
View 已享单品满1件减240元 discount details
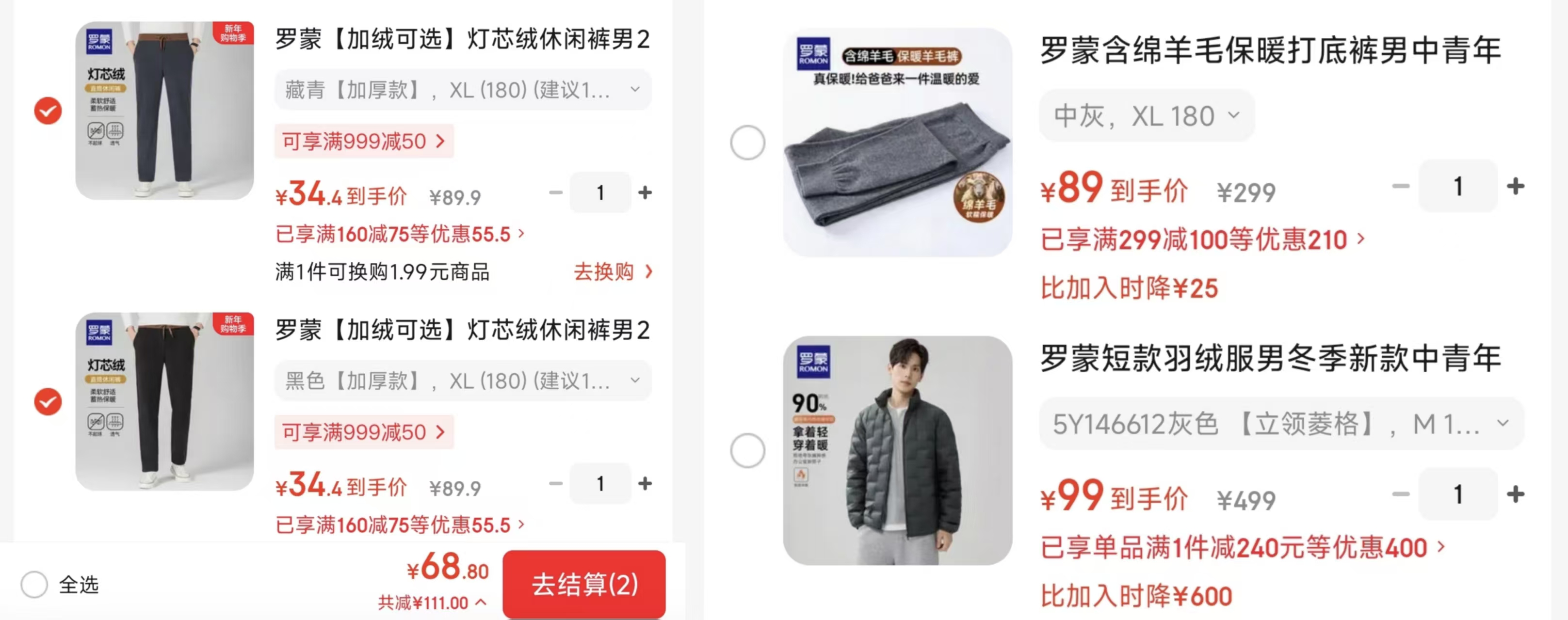[x=1242, y=548]
